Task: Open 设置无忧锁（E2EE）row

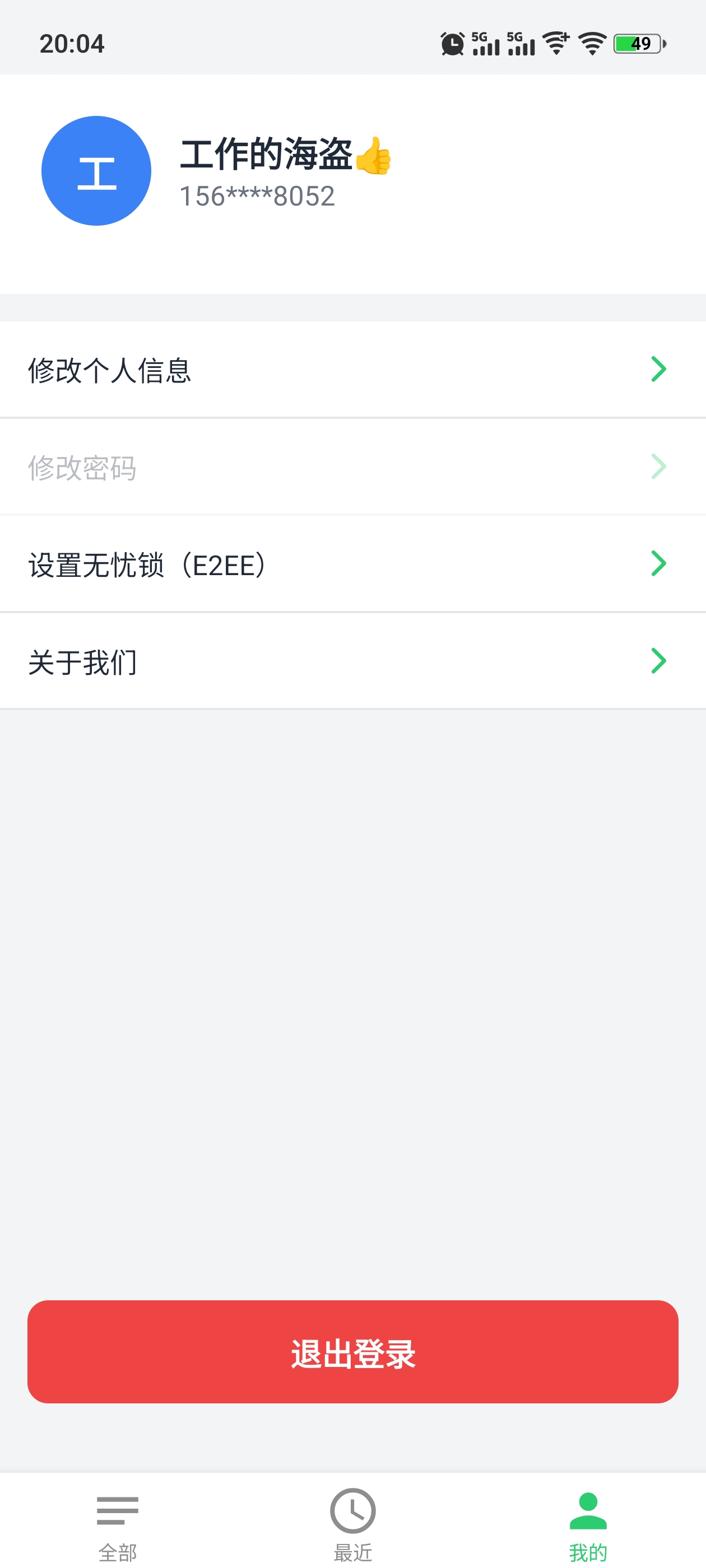Action: tap(352, 564)
